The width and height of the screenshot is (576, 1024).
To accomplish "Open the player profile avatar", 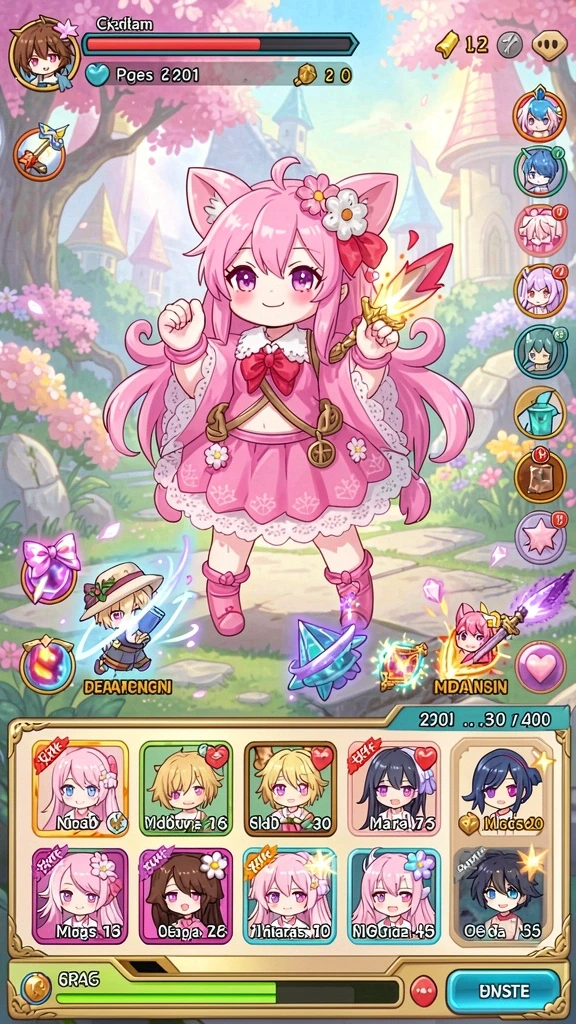I will 44,54.
